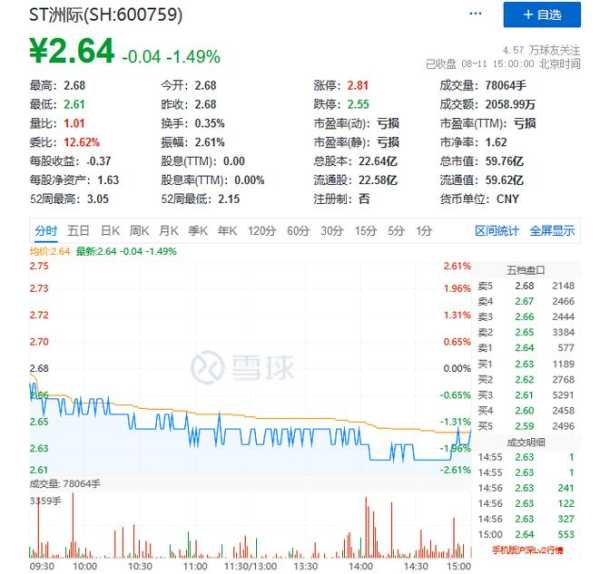Switch to the 5分 interval tab
Viewport: 600px width, 574px height.
click(x=395, y=231)
